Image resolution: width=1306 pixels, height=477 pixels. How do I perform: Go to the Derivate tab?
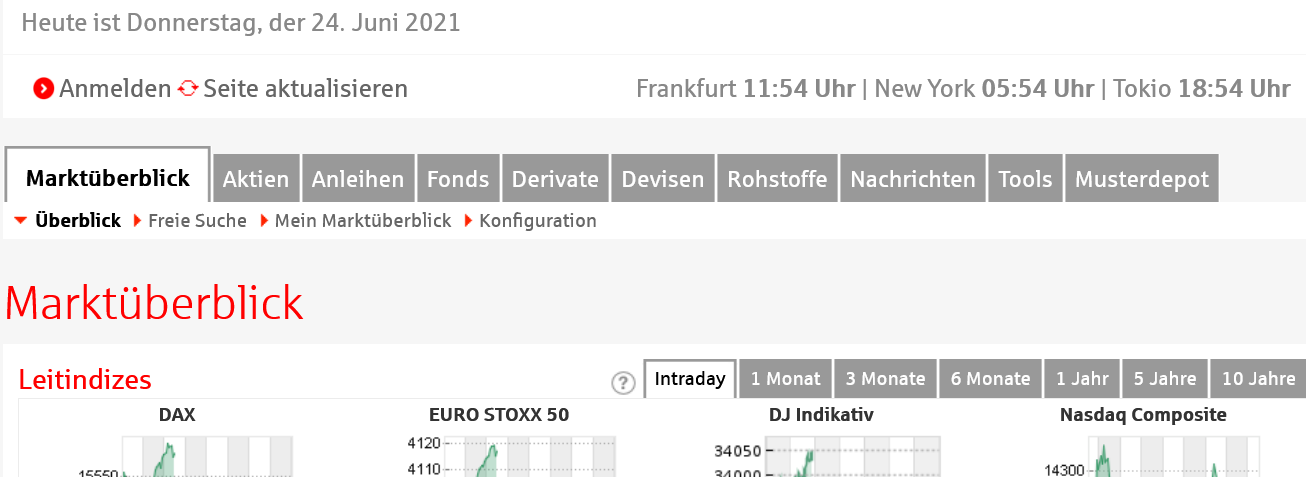(555, 180)
